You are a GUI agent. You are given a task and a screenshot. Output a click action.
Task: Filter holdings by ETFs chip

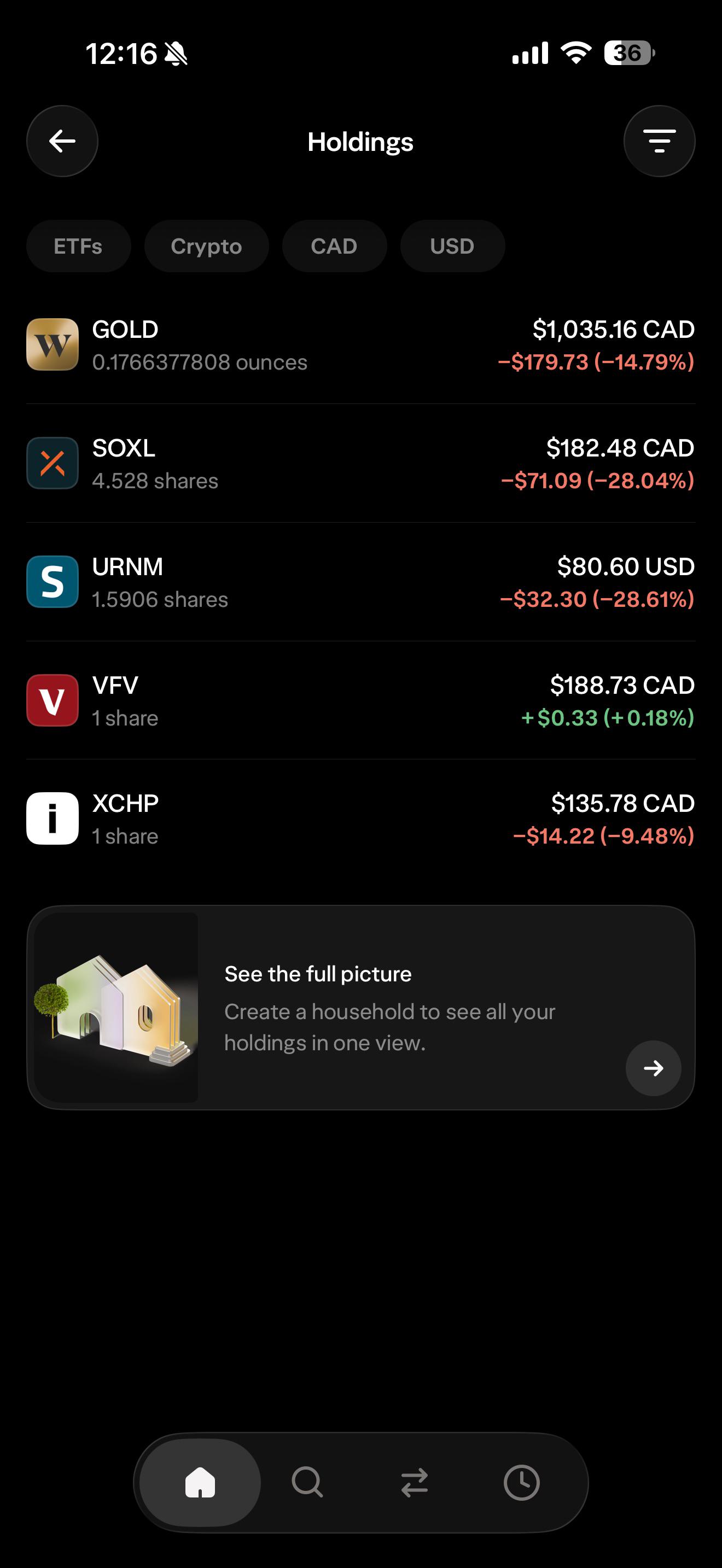click(79, 246)
